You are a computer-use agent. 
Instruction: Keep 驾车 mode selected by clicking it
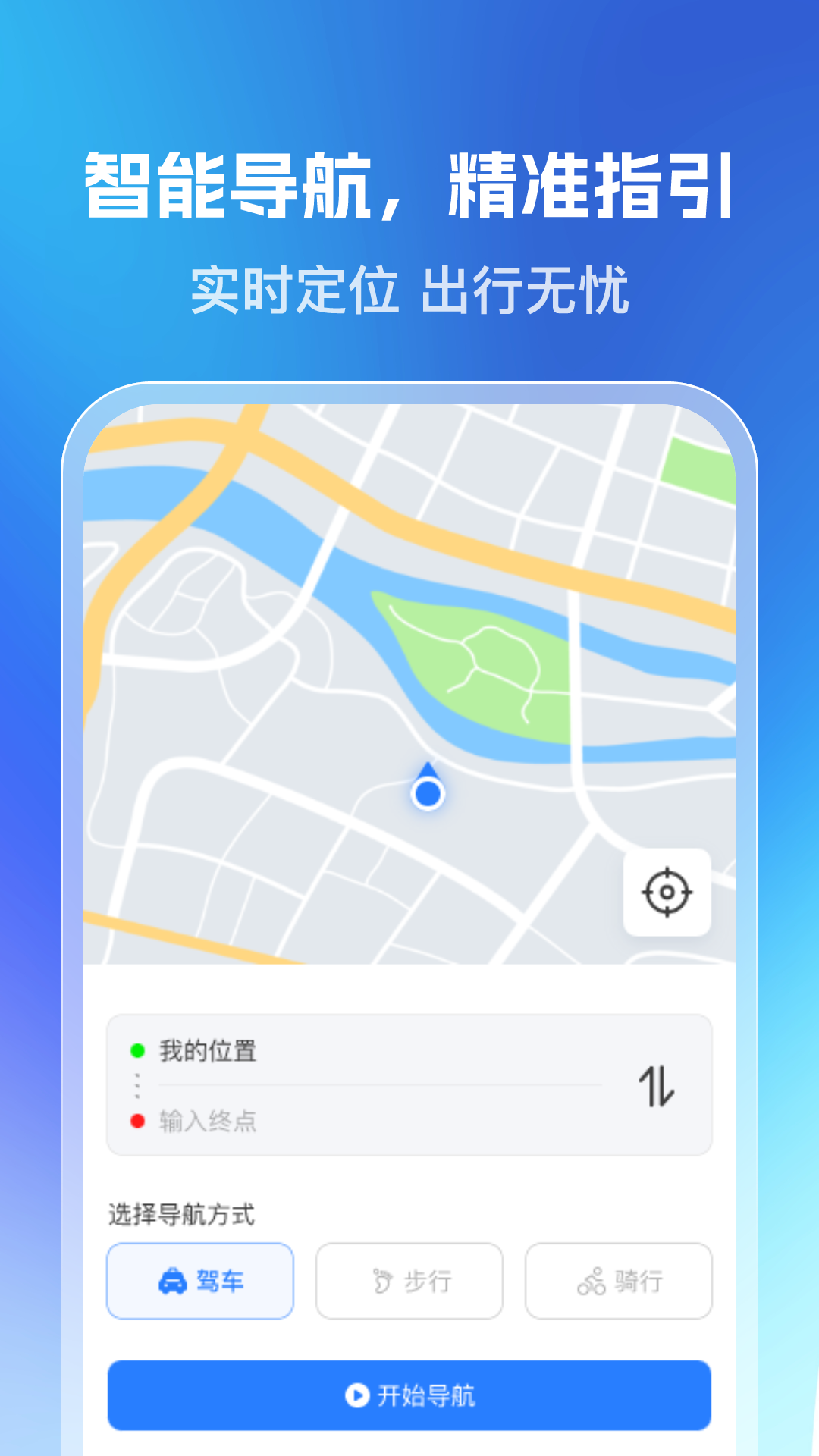pyautogui.click(x=200, y=1281)
